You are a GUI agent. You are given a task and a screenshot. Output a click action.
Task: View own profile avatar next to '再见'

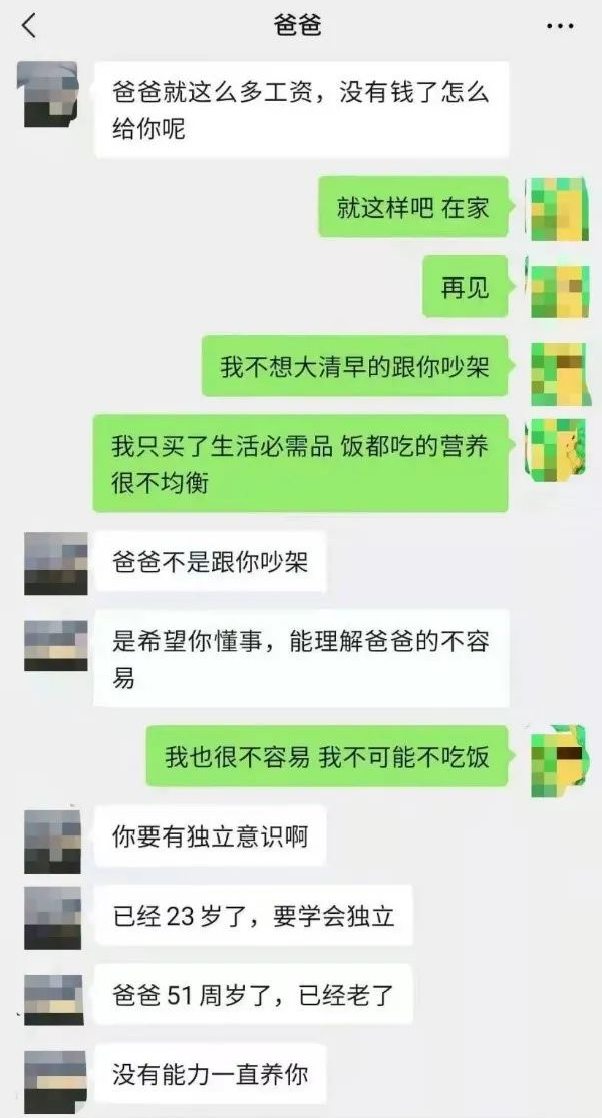click(559, 291)
